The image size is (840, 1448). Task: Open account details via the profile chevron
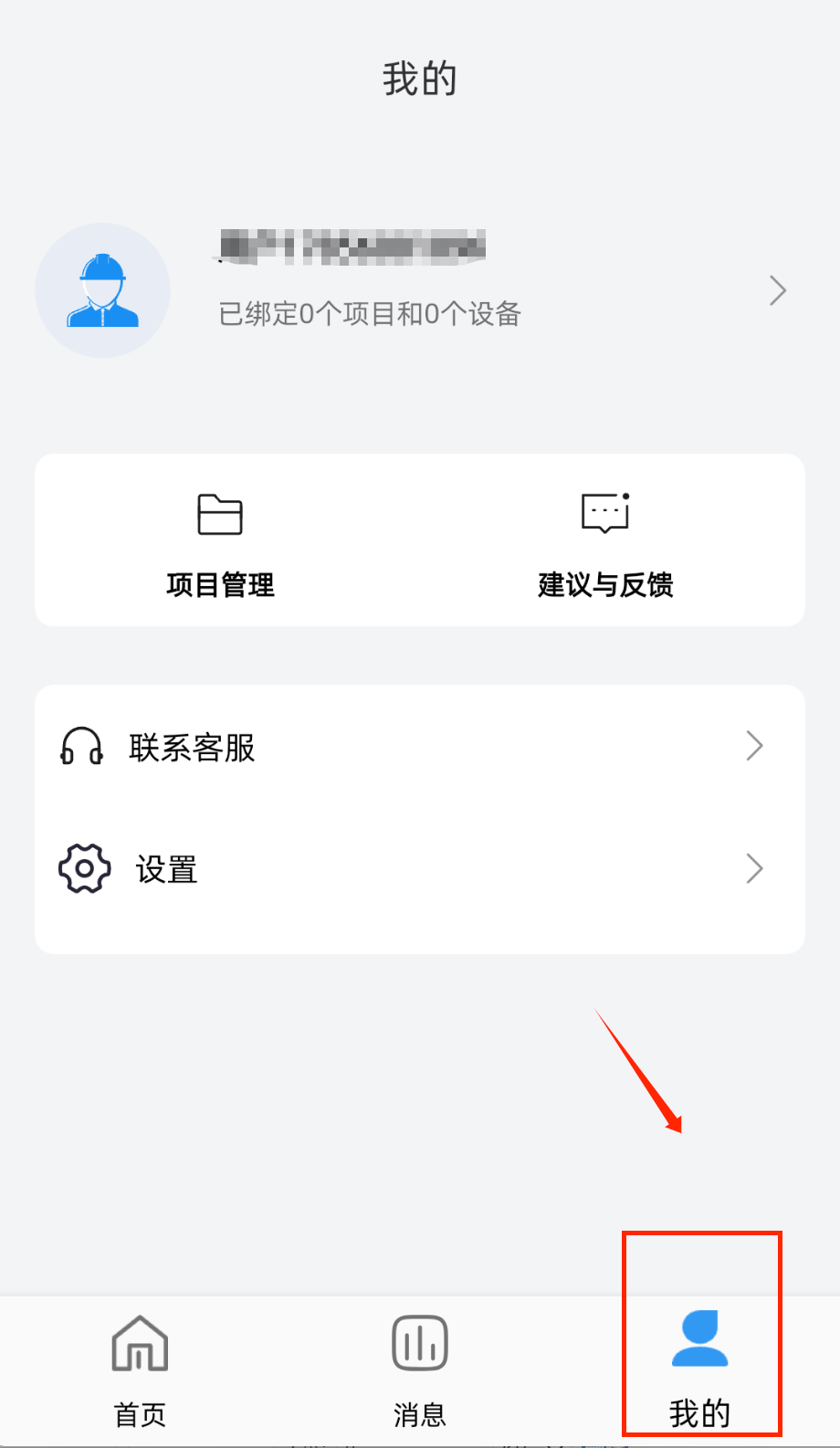(777, 290)
